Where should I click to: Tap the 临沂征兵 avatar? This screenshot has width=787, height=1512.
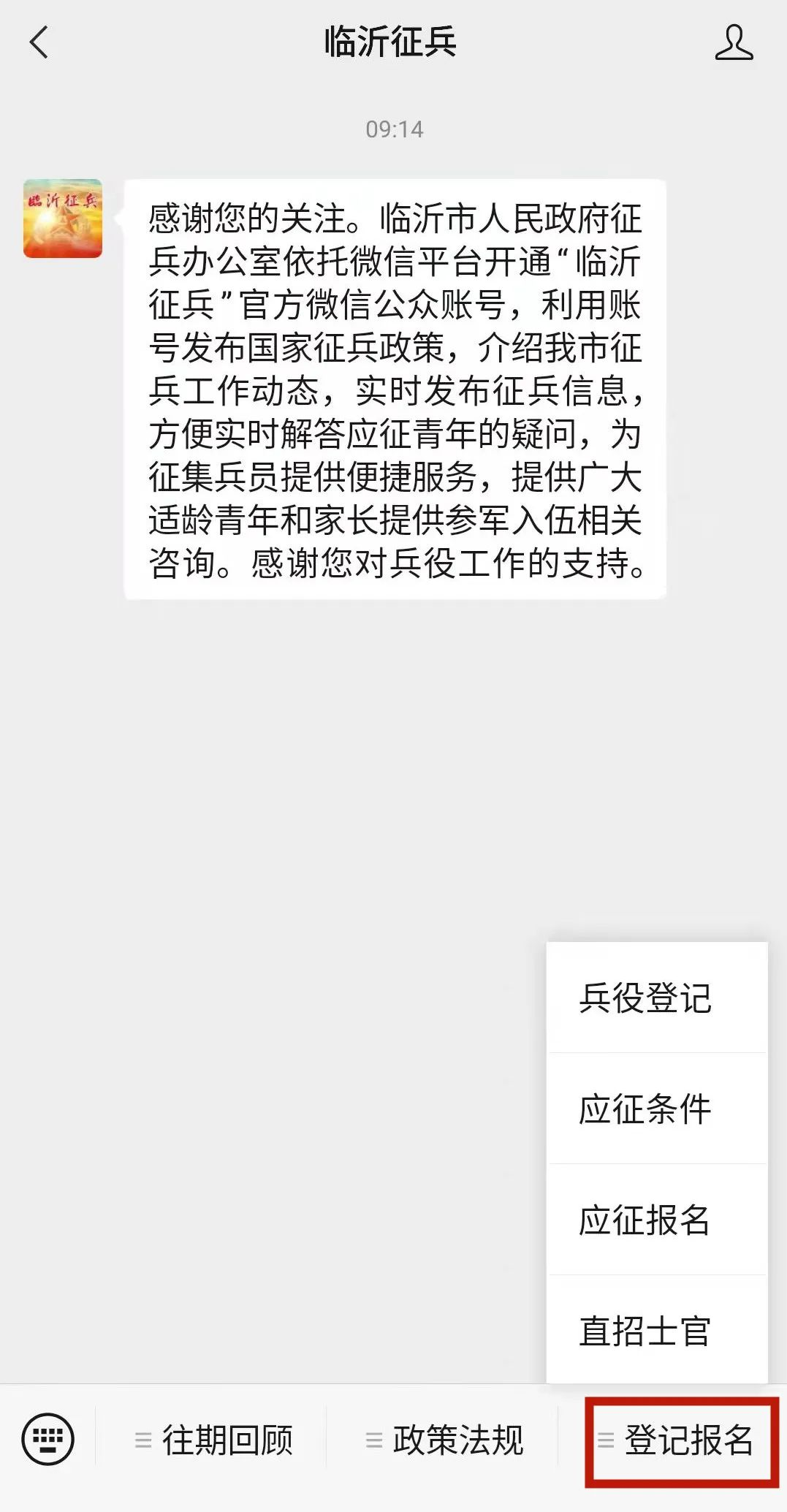tap(63, 219)
